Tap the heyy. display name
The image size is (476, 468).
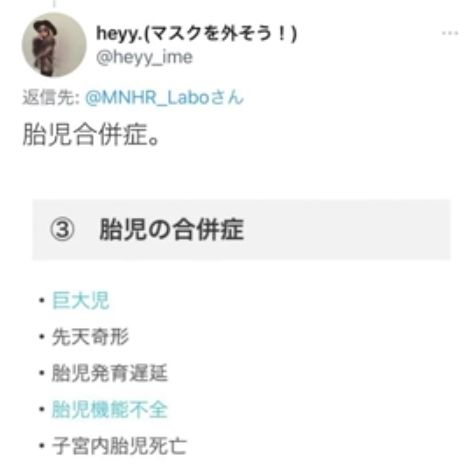tap(196, 33)
